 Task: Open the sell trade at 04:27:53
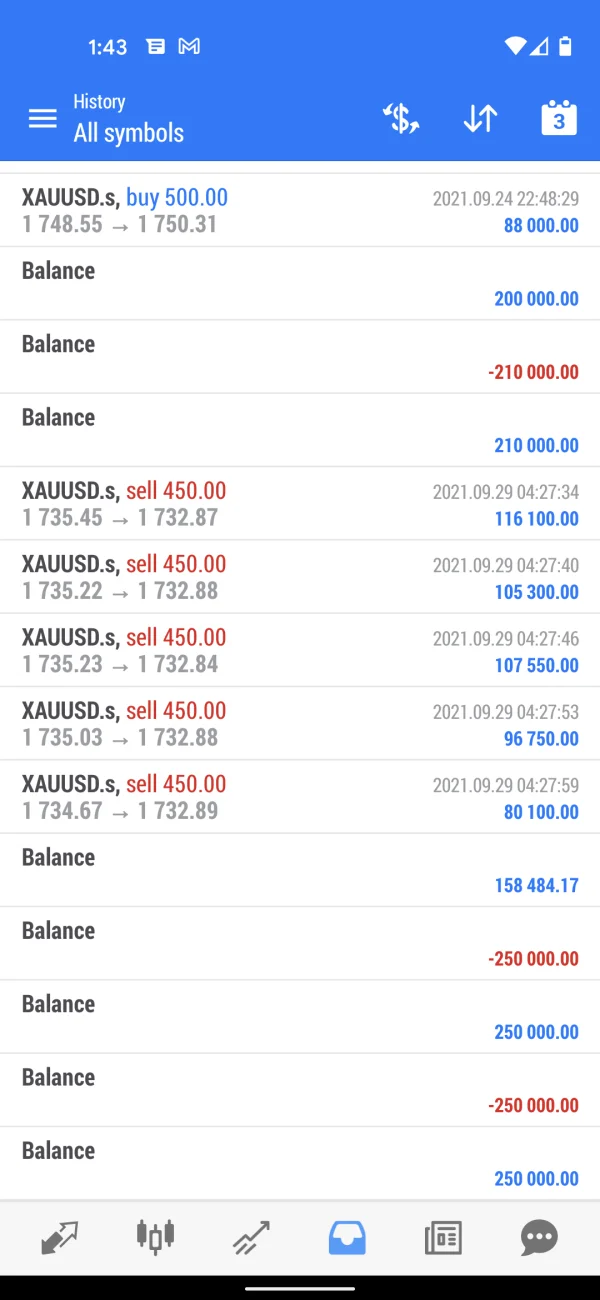300,724
